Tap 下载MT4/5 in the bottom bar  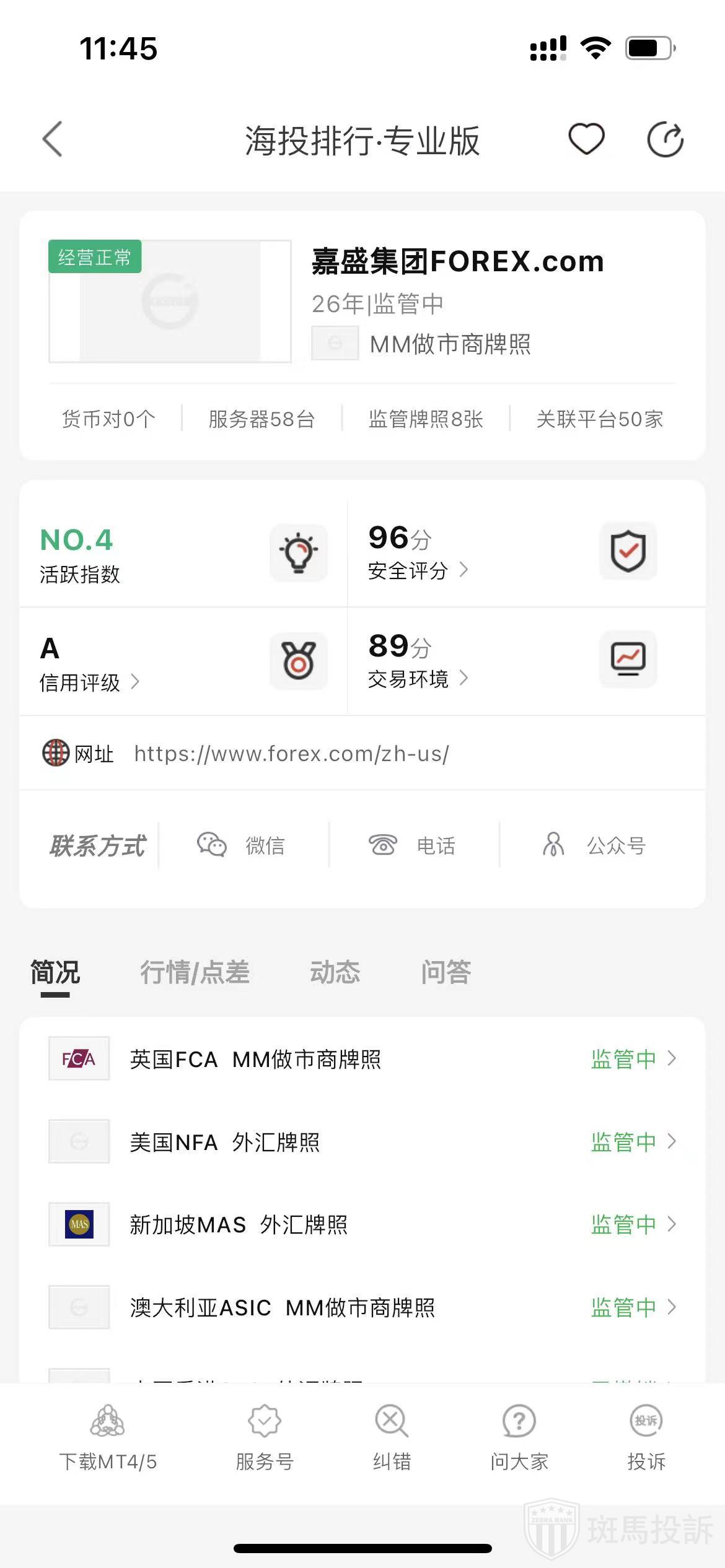tap(108, 1438)
